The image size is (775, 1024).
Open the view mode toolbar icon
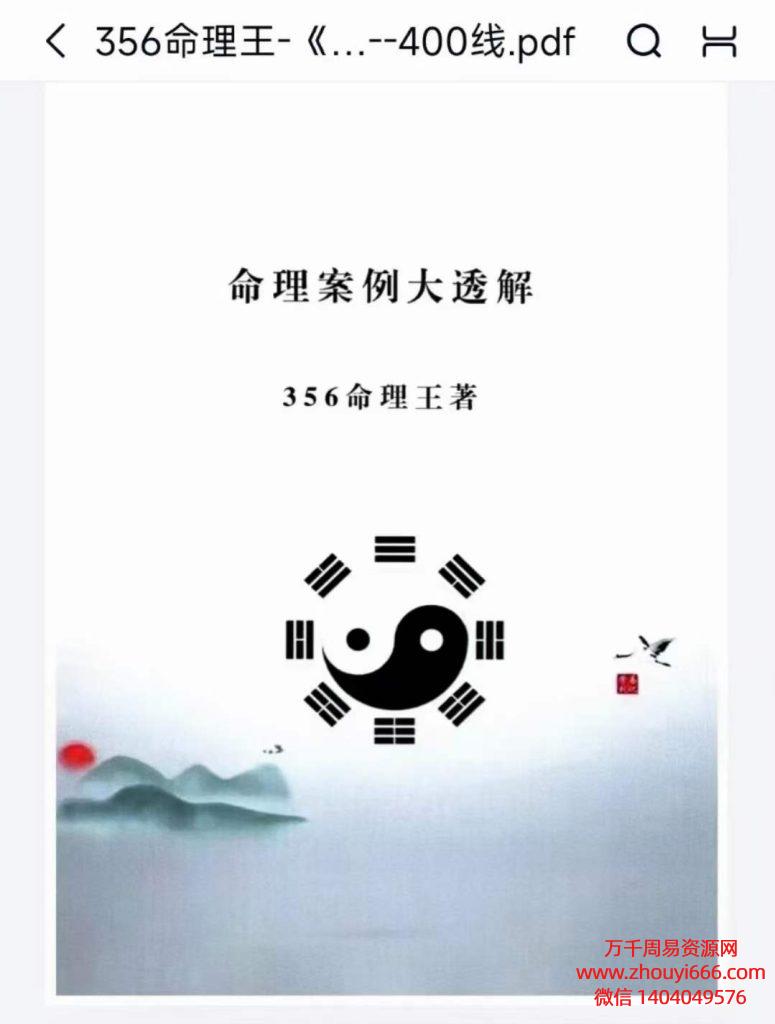[719, 41]
